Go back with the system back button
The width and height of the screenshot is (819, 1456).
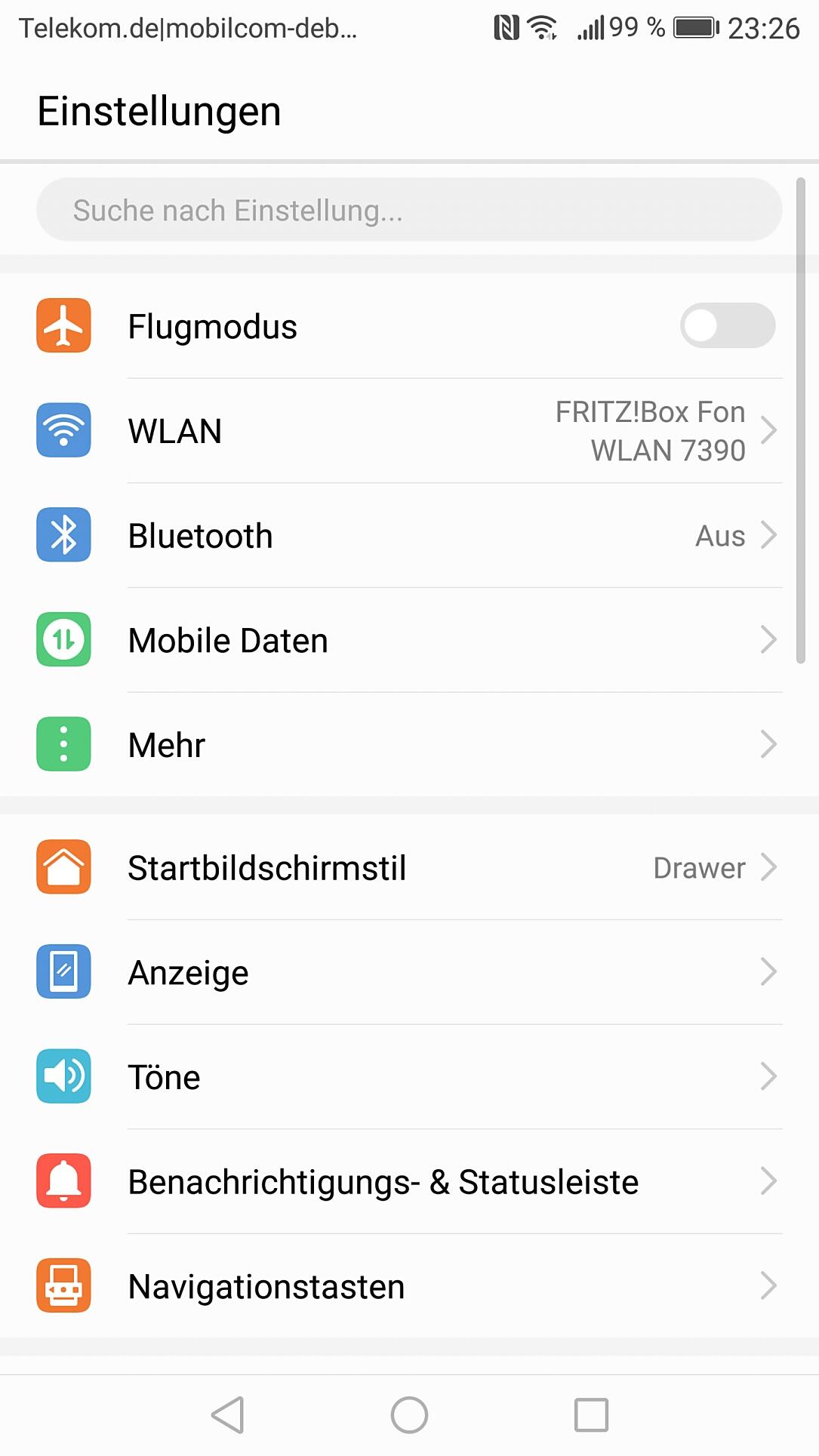(227, 1414)
